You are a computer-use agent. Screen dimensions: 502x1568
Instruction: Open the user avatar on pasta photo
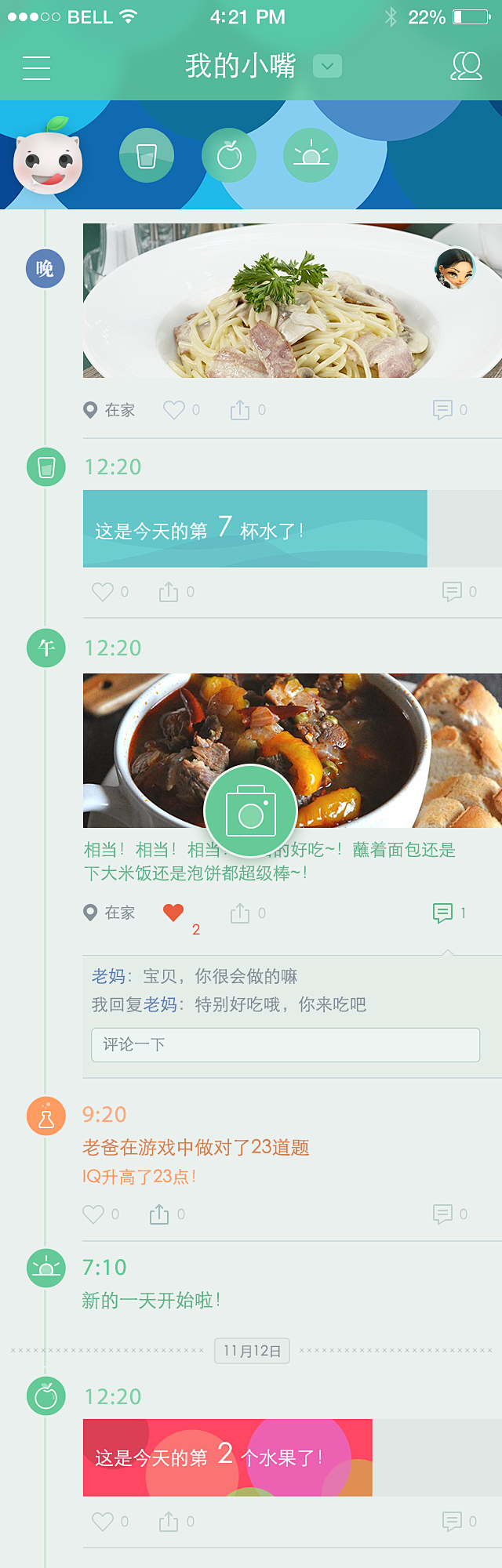pos(455,269)
